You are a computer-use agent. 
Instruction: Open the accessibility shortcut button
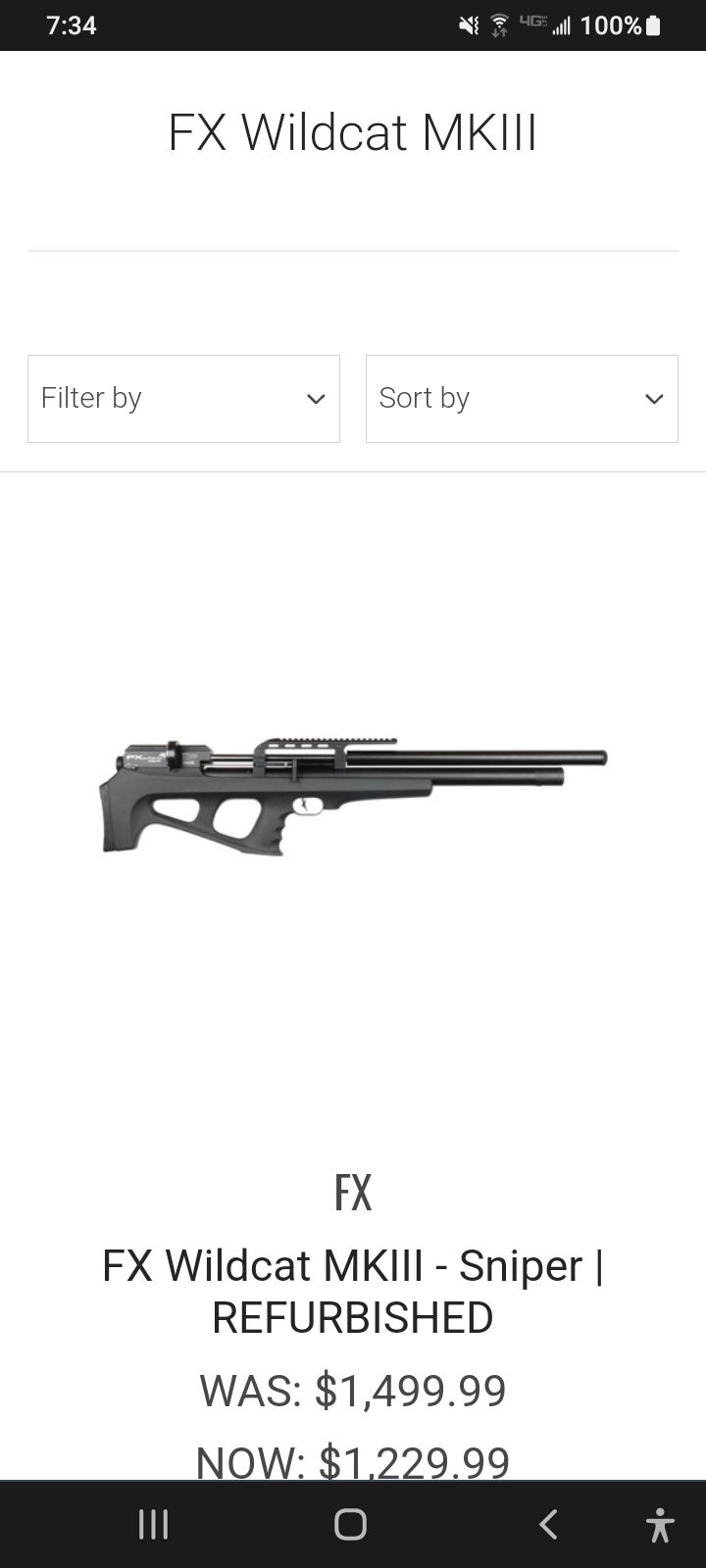point(660,1525)
